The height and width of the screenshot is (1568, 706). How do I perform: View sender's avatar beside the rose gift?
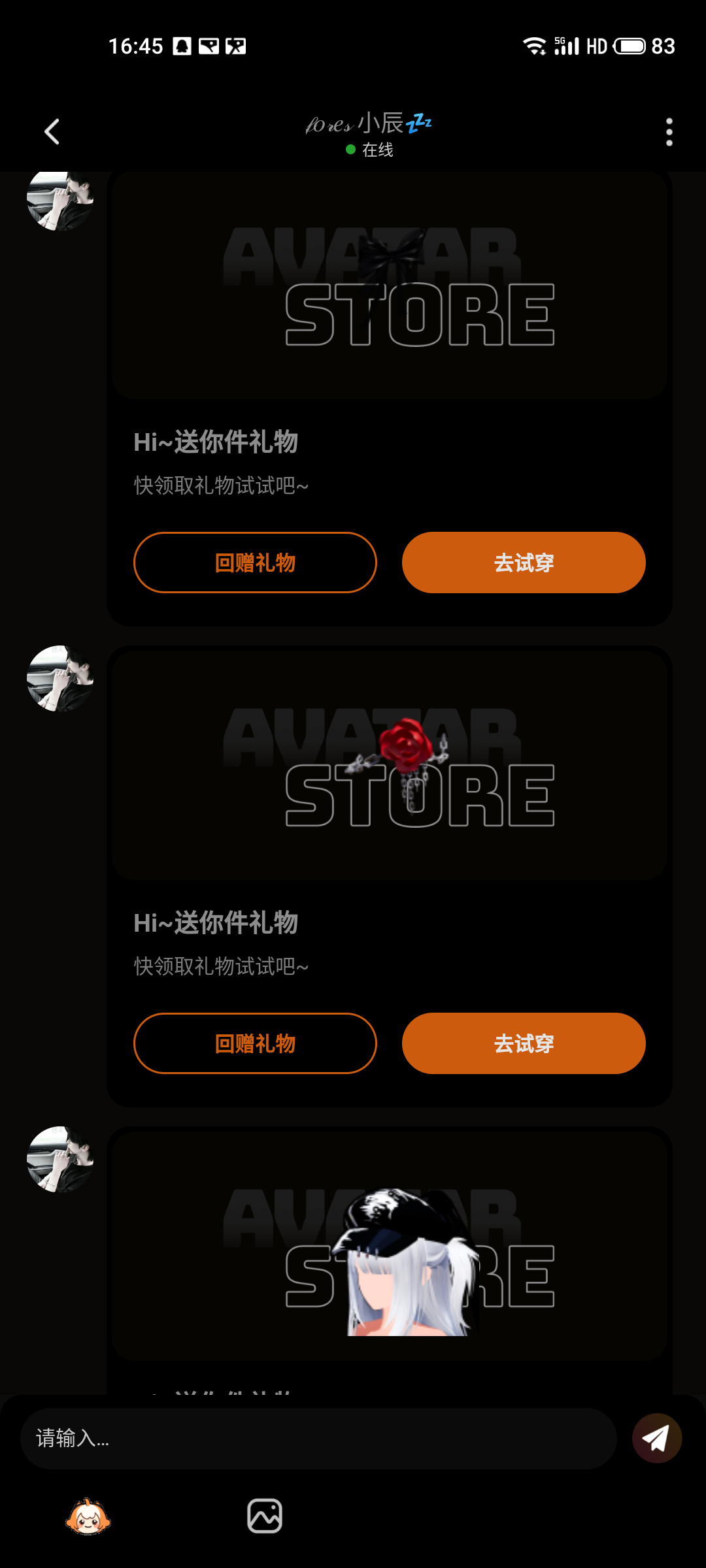[59, 678]
